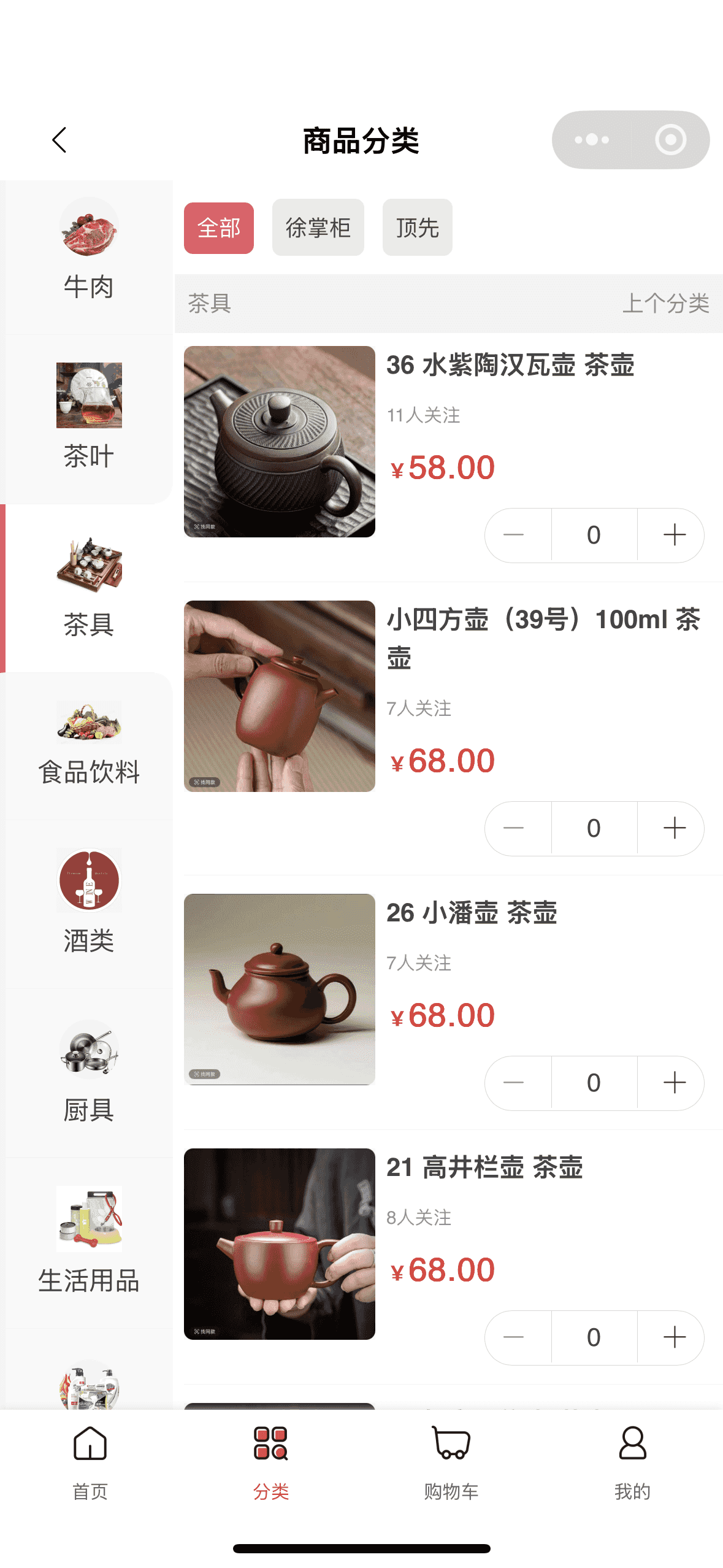Go to the 首页 tab
723x1568 pixels.
90,1462
